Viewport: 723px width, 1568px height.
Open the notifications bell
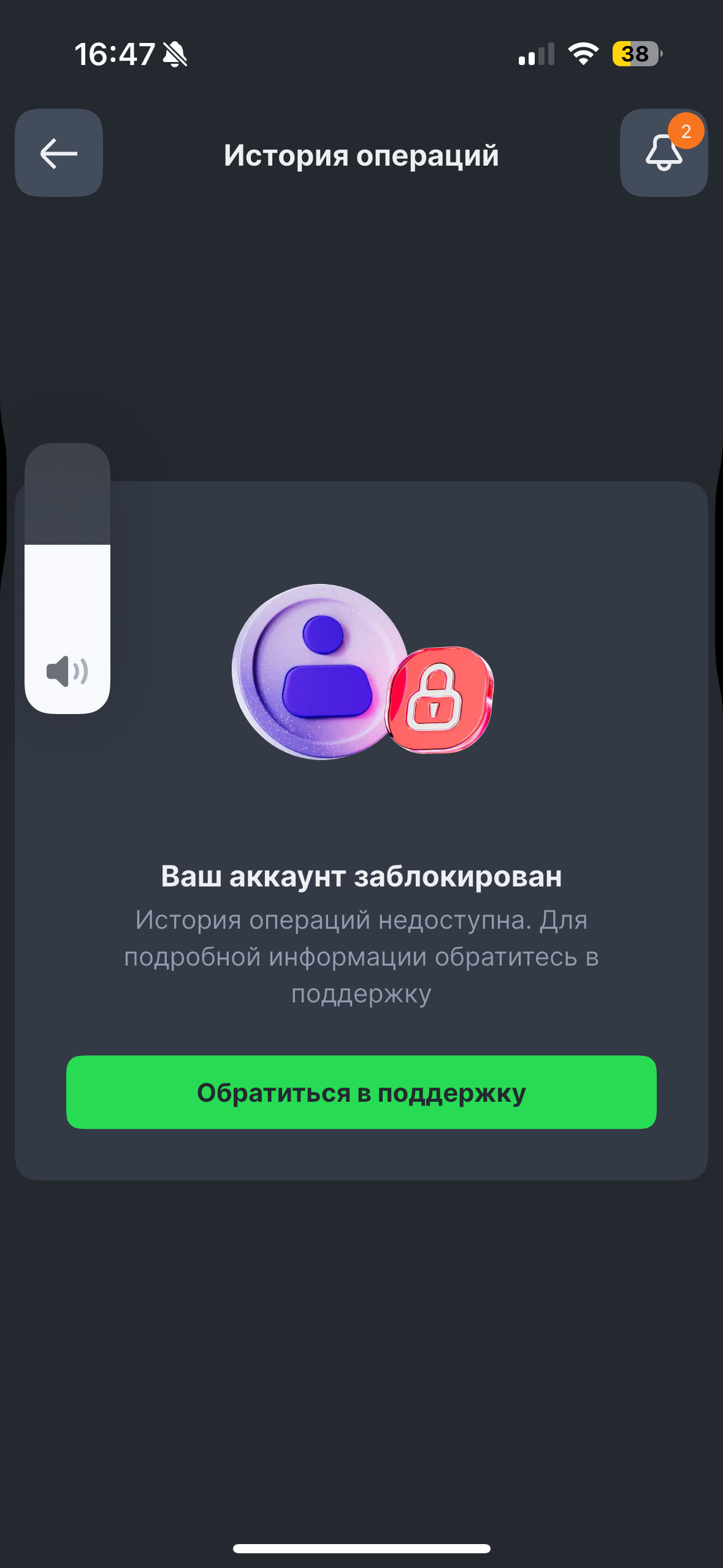click(664, 153)
